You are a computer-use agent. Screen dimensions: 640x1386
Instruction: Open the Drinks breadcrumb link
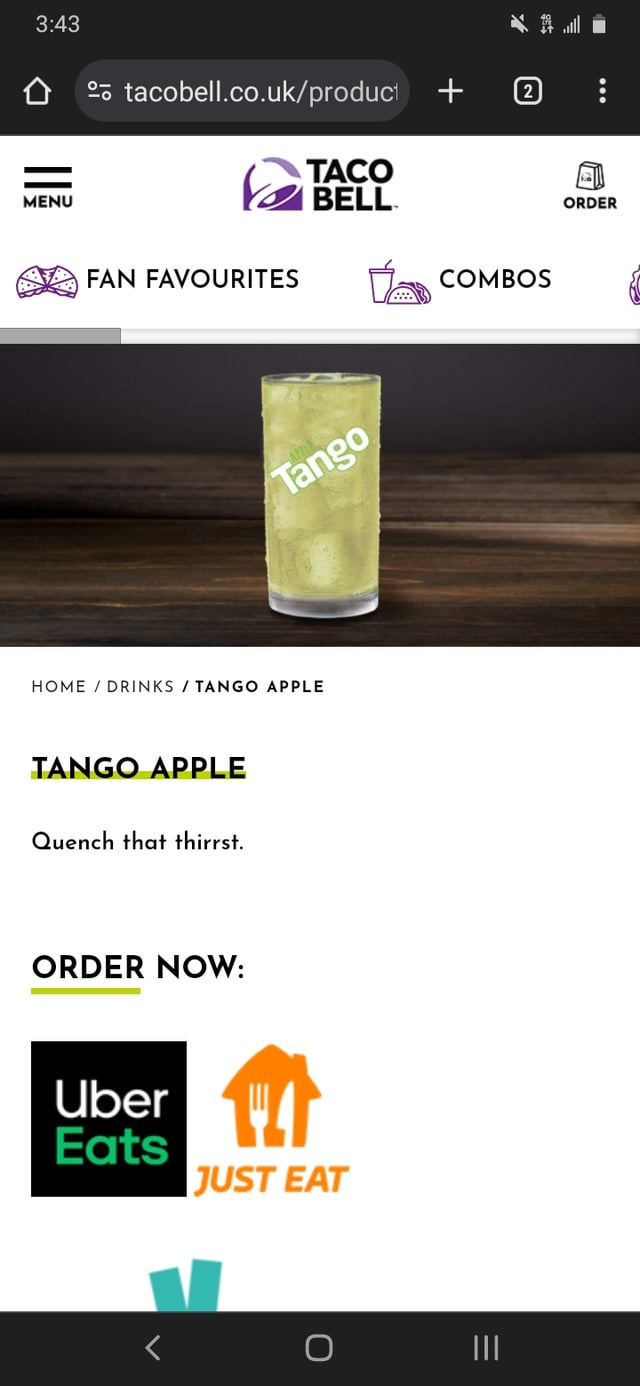pos(140,687)
